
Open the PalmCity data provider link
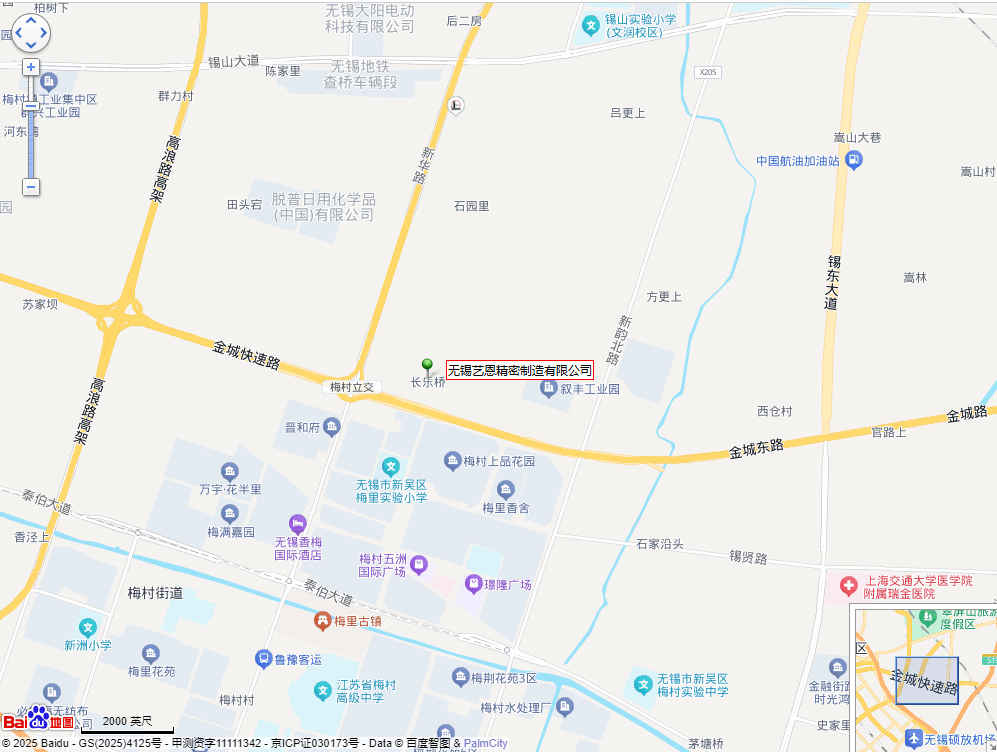pos(485,744)
